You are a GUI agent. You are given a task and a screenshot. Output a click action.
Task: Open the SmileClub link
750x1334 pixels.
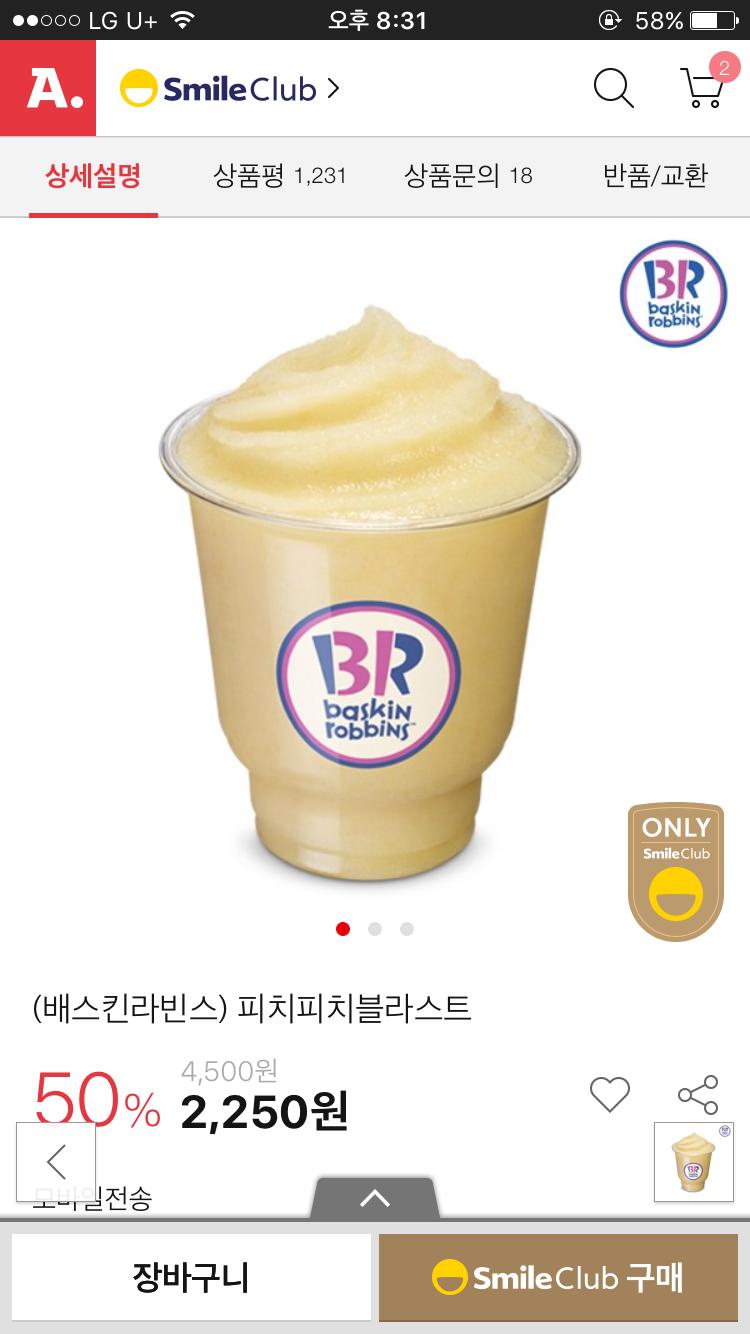coord(230,89)
